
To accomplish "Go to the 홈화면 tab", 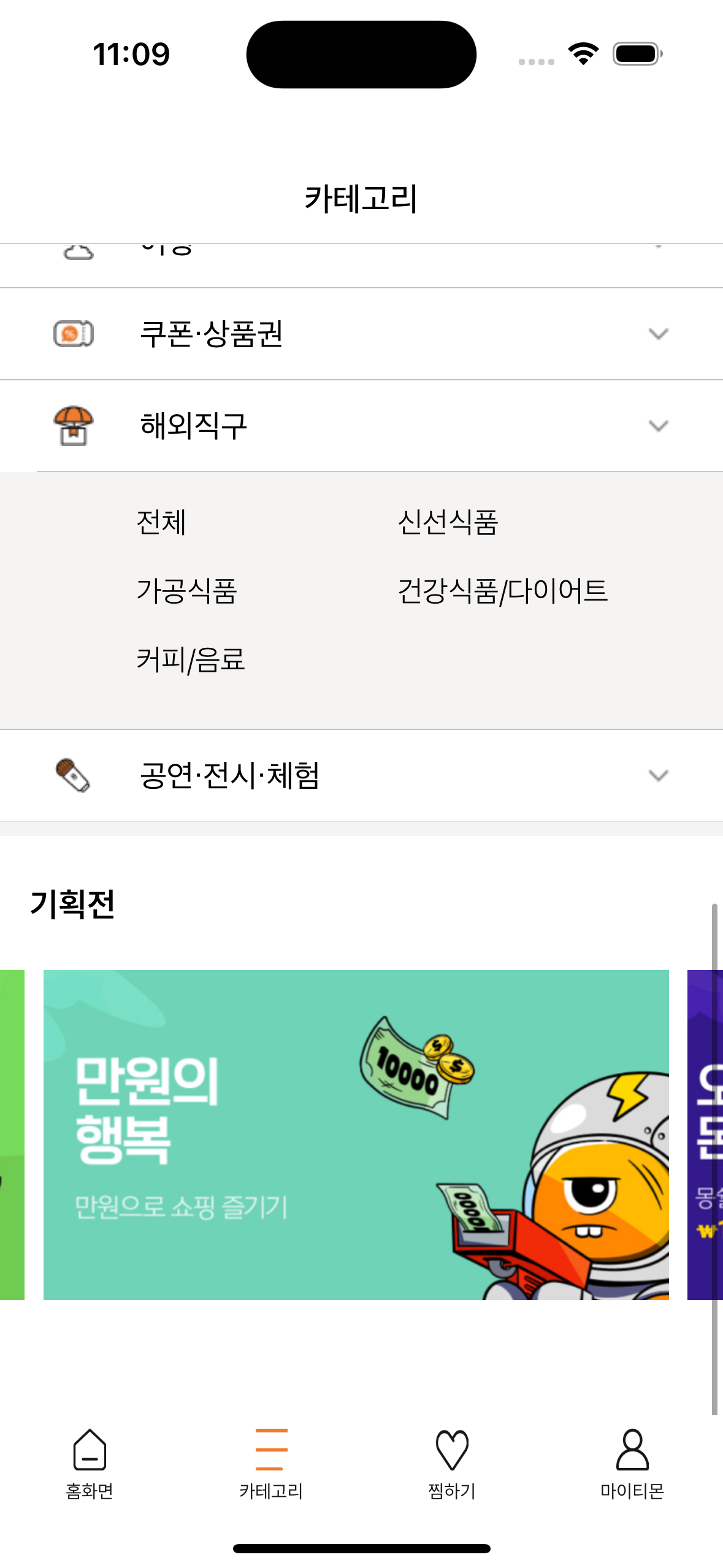I will click(90, 1464).
